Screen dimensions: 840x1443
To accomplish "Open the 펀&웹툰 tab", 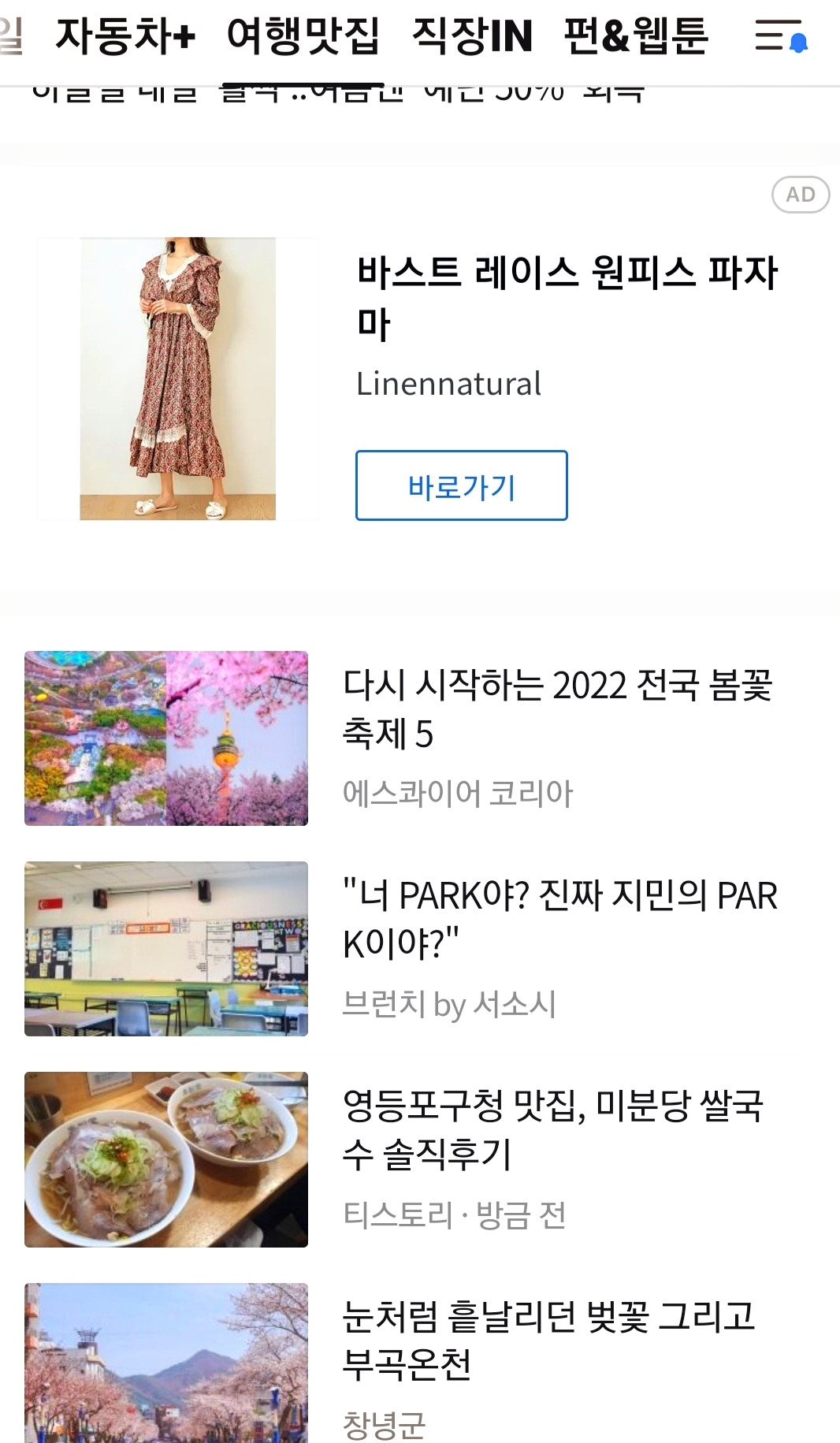I will coord(636,36).
